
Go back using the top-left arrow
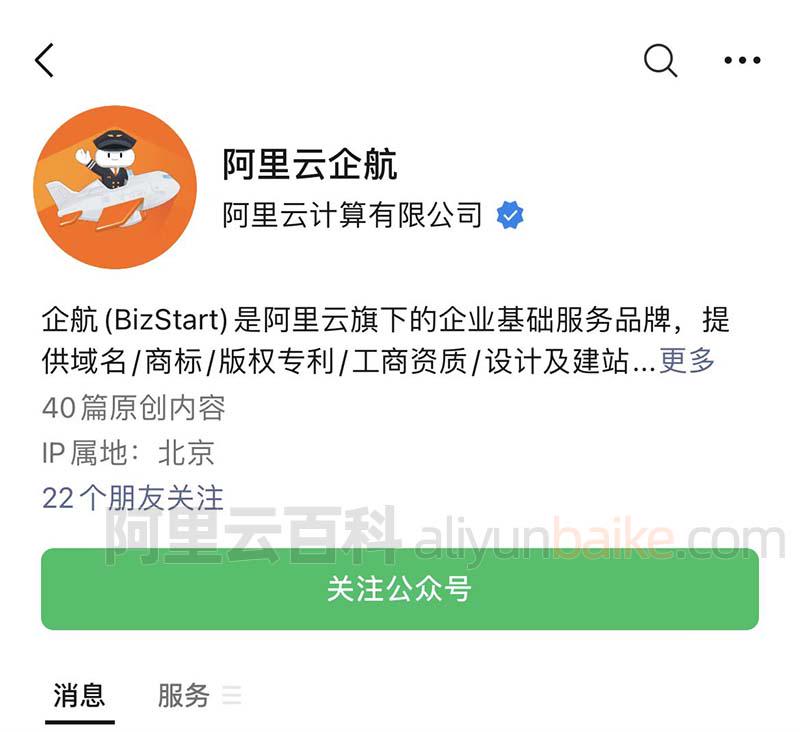coord(44,60)
